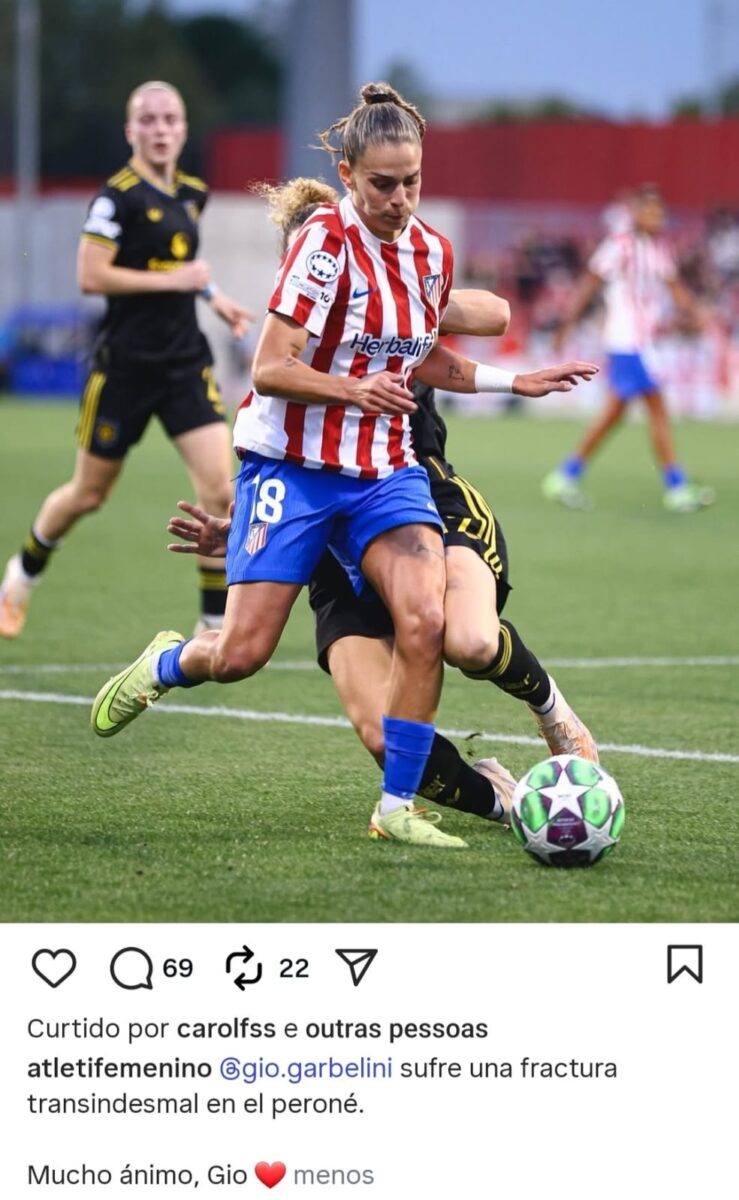
Task: View outras pessoas who liked
Action: coord(396,1028)
